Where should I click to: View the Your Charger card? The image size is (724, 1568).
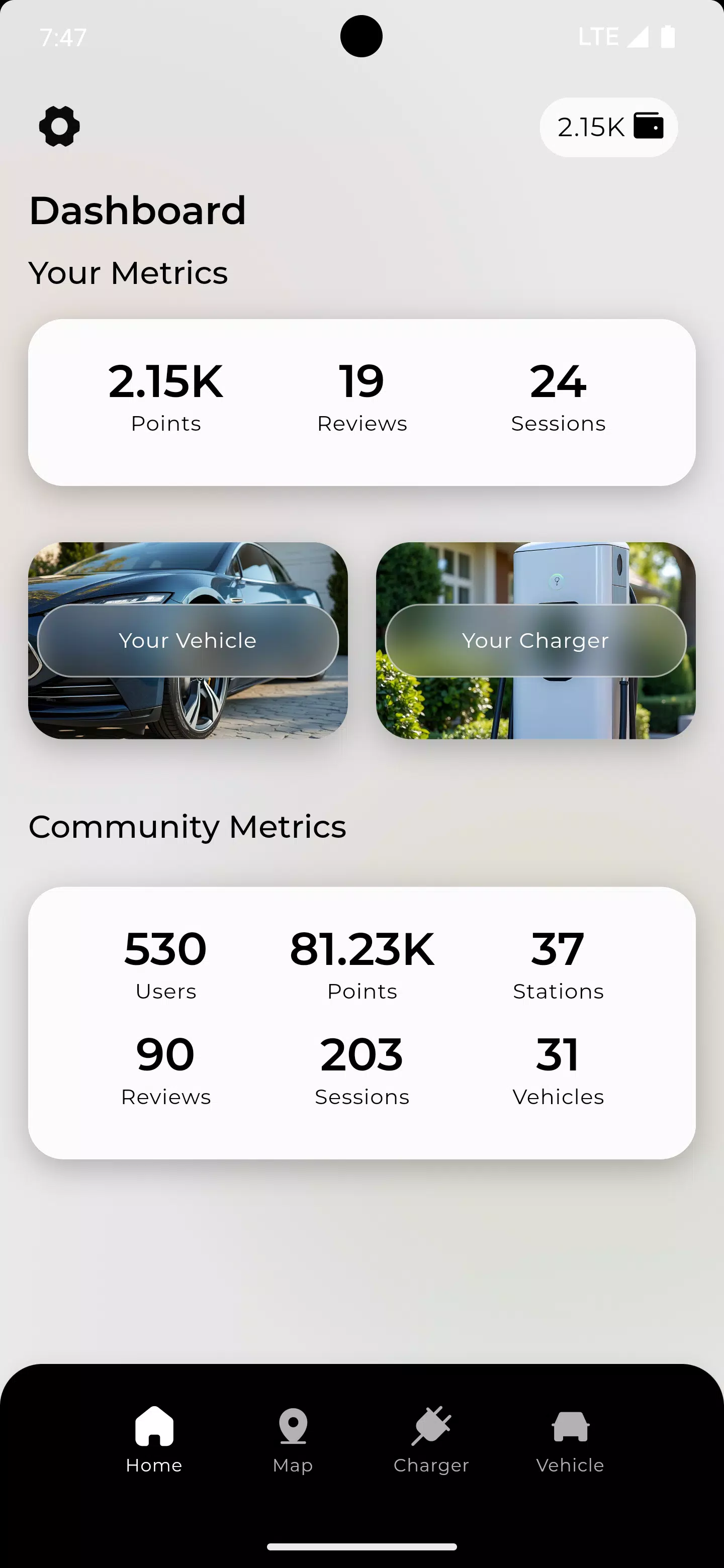(535, 640)
